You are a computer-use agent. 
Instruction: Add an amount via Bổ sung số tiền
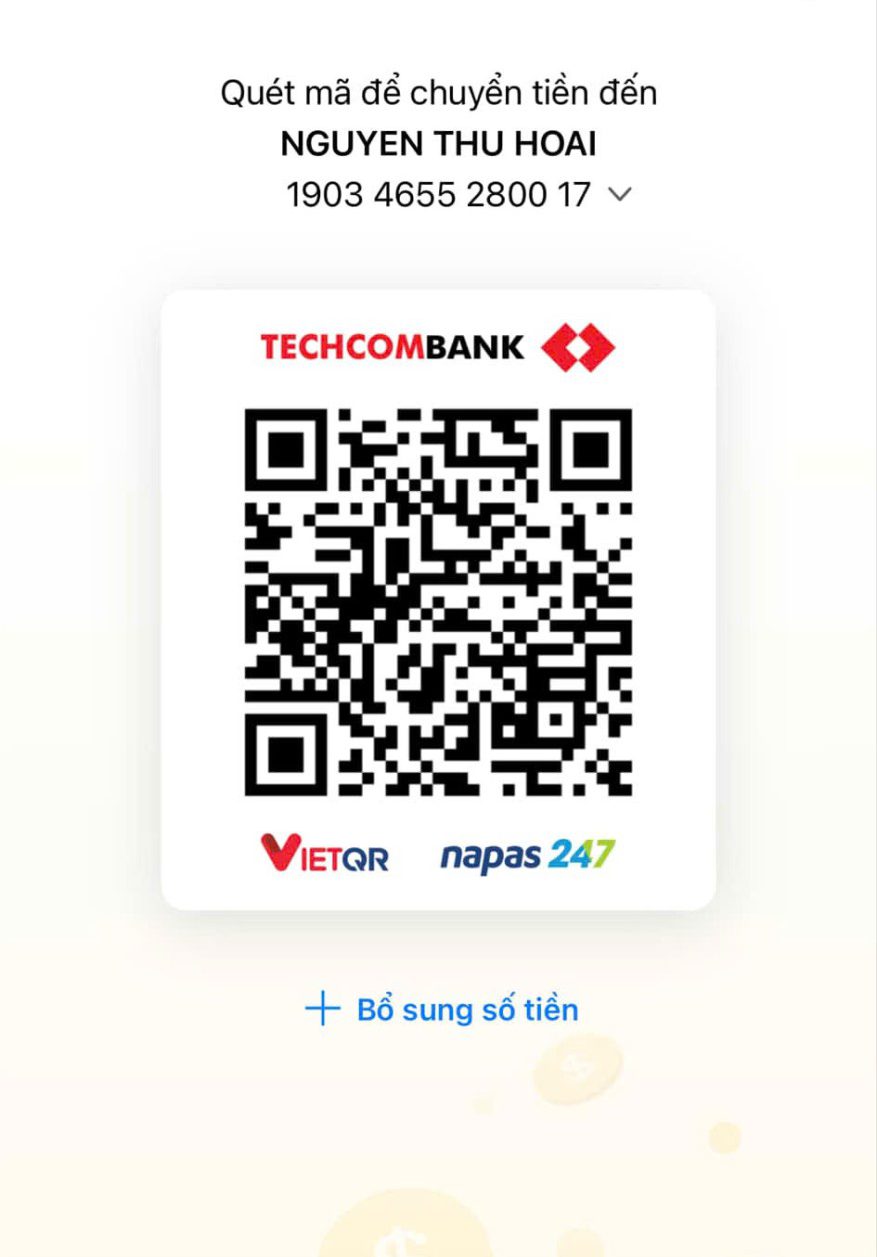[441, 1009]
